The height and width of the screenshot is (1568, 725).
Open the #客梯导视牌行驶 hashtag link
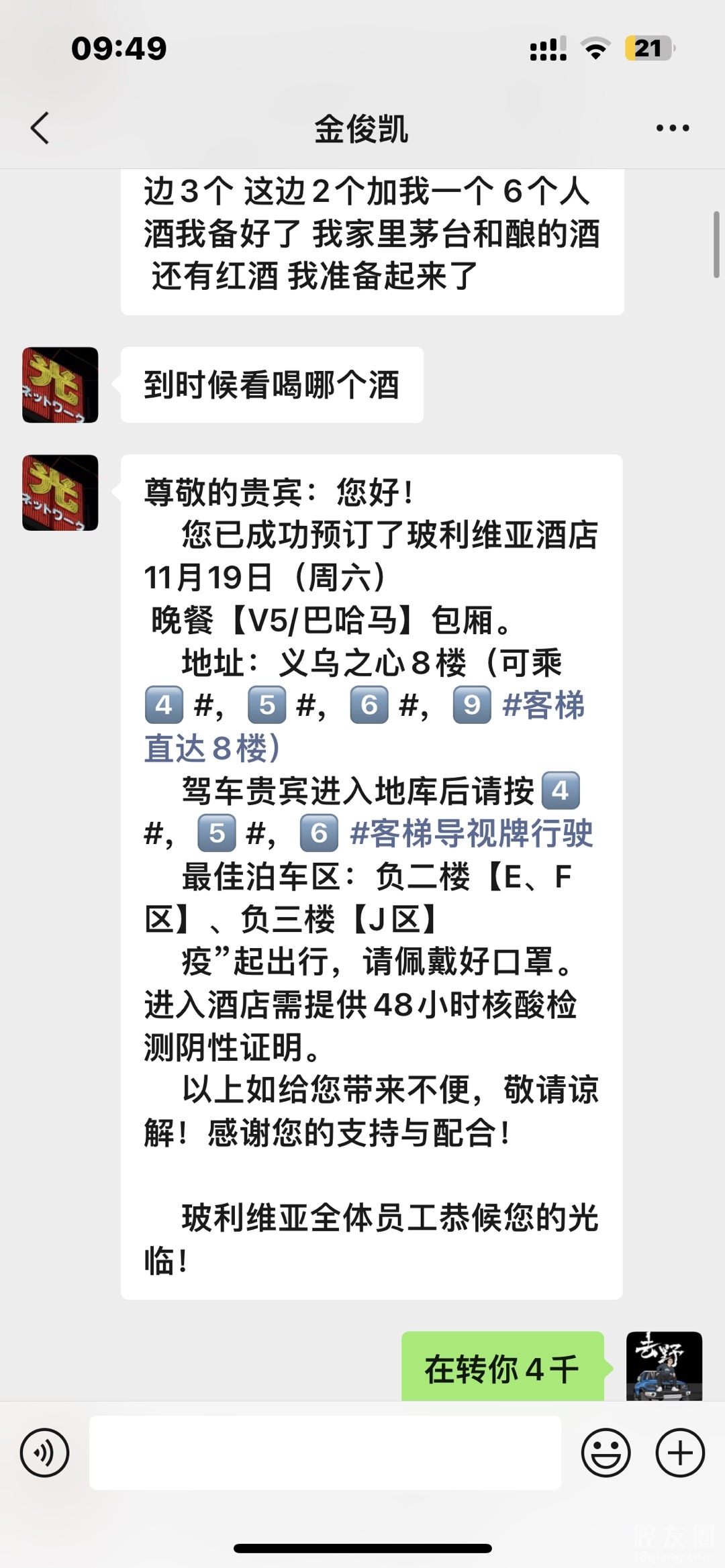[471, 834]
